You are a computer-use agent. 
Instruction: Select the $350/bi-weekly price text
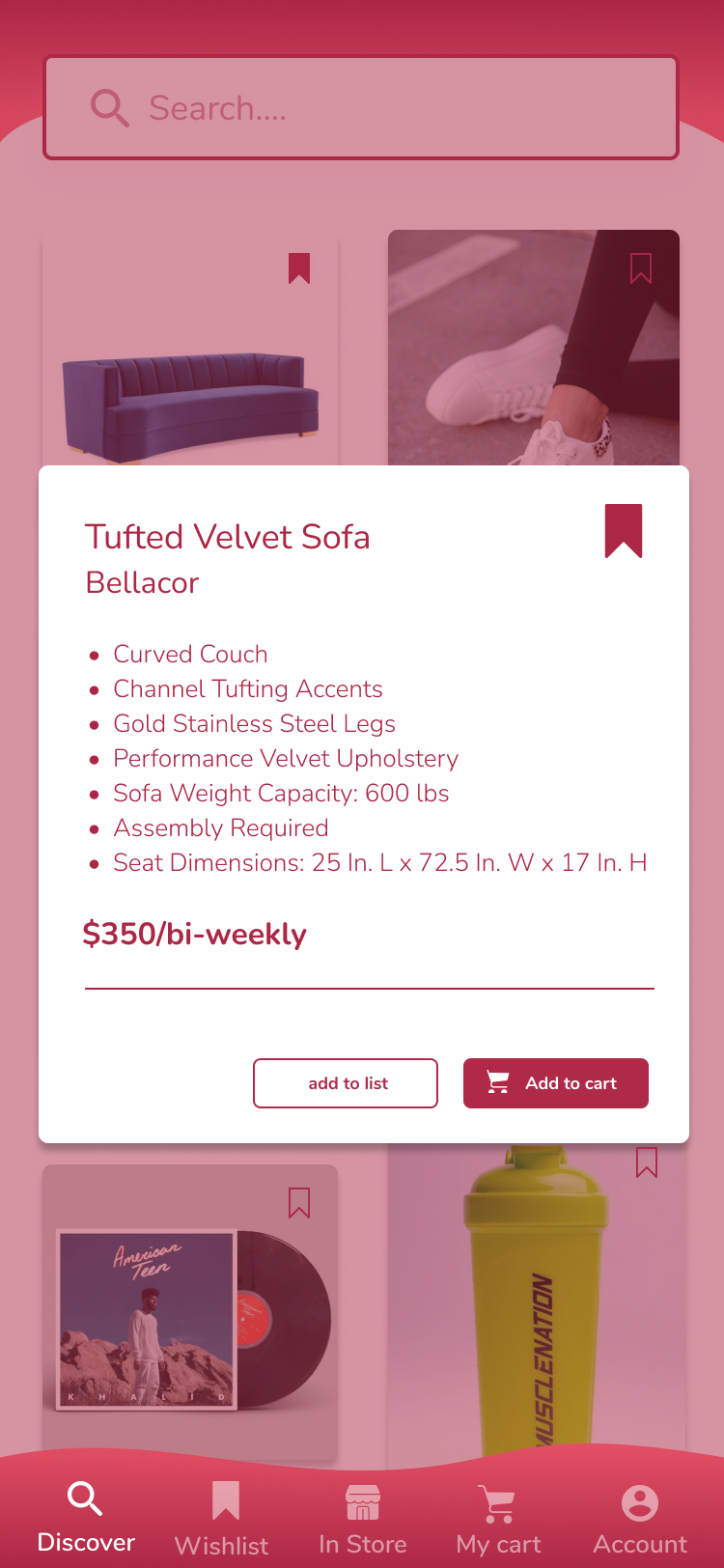click(x=195, y=934)
